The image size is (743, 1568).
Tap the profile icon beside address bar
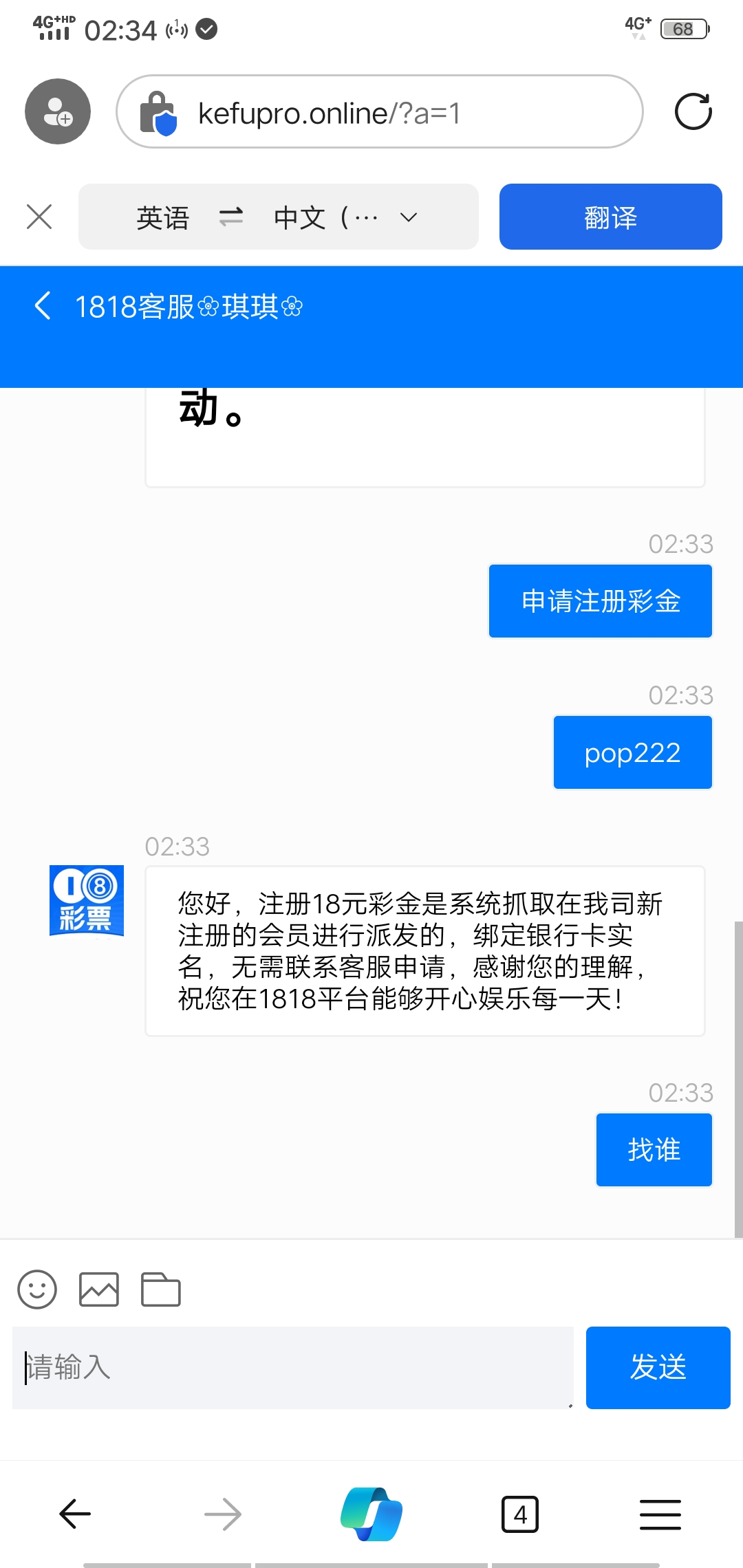pyautogui.click(x=58, y=111)
